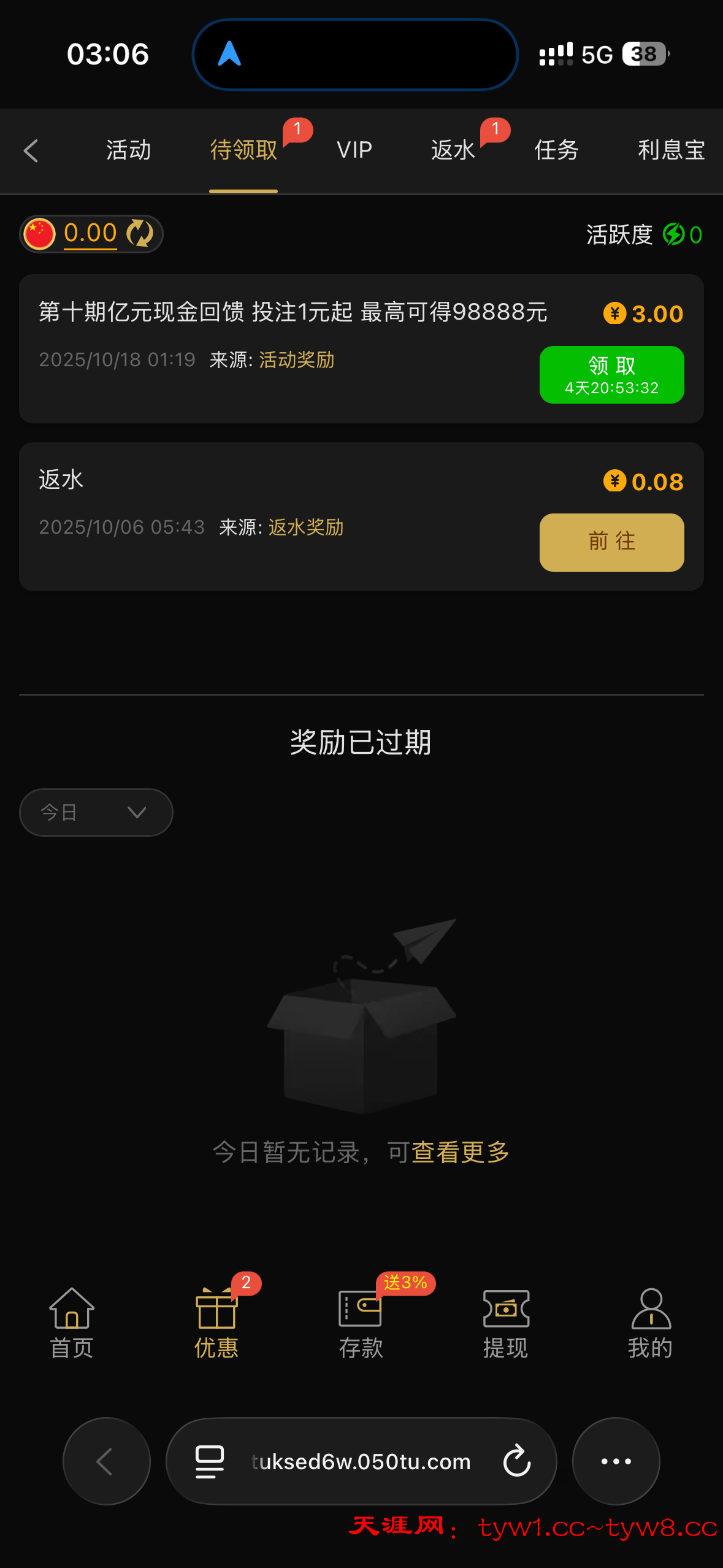Claim reward with the green 领取 button
This screenshot has height=1568, width=723.
tap(611, 374)
